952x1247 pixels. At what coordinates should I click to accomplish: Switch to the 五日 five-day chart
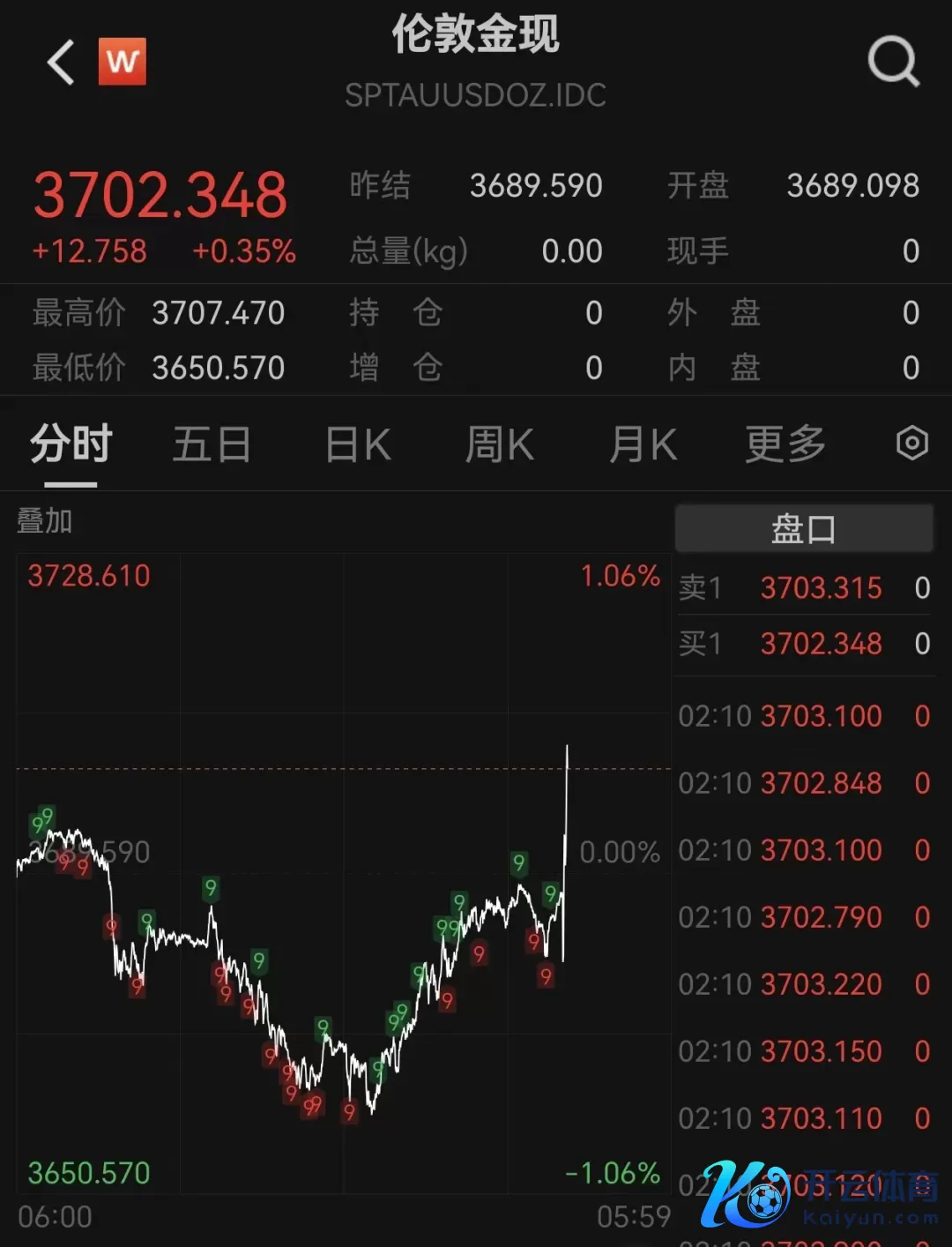[212, 444]
